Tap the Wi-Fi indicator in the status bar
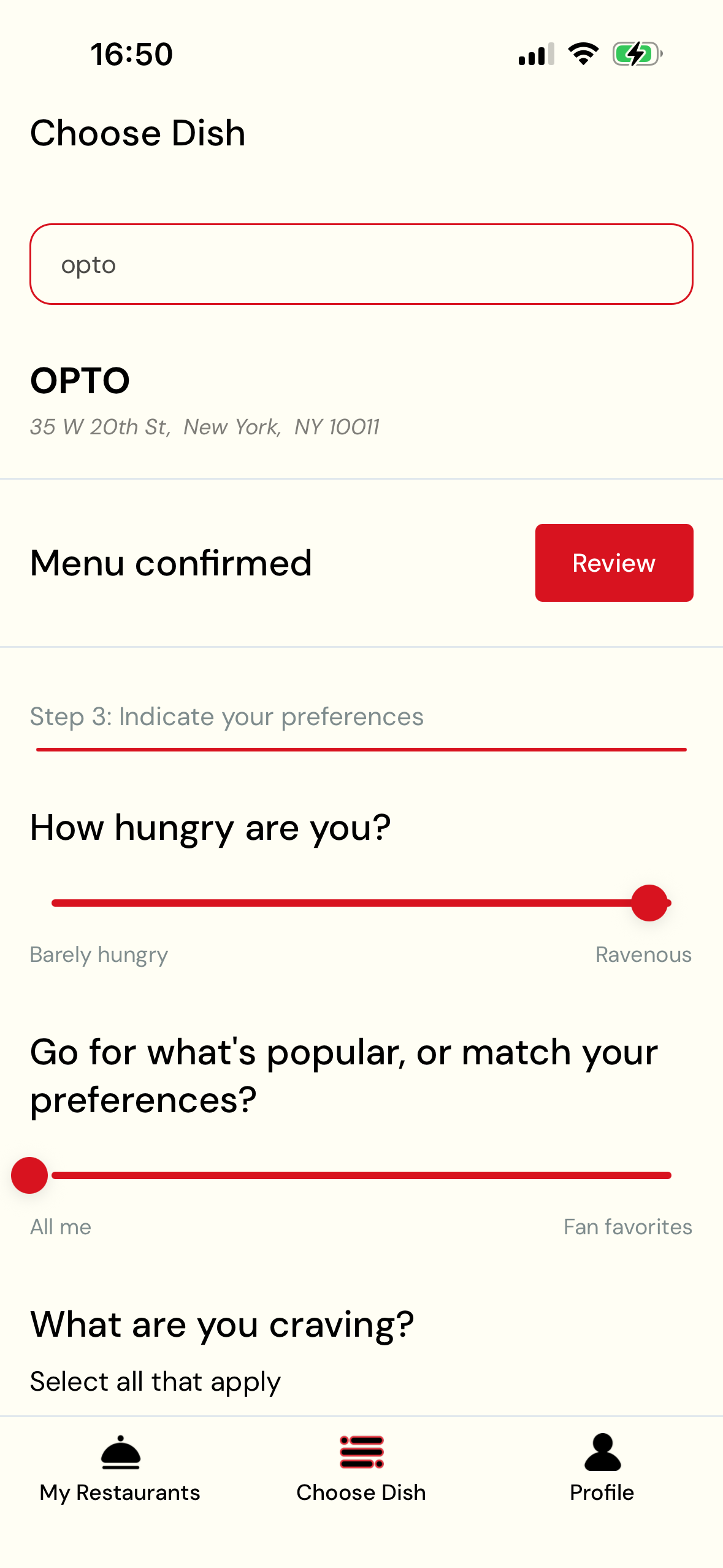This screenshot has width=723, height=1568. tap(581, 54)
